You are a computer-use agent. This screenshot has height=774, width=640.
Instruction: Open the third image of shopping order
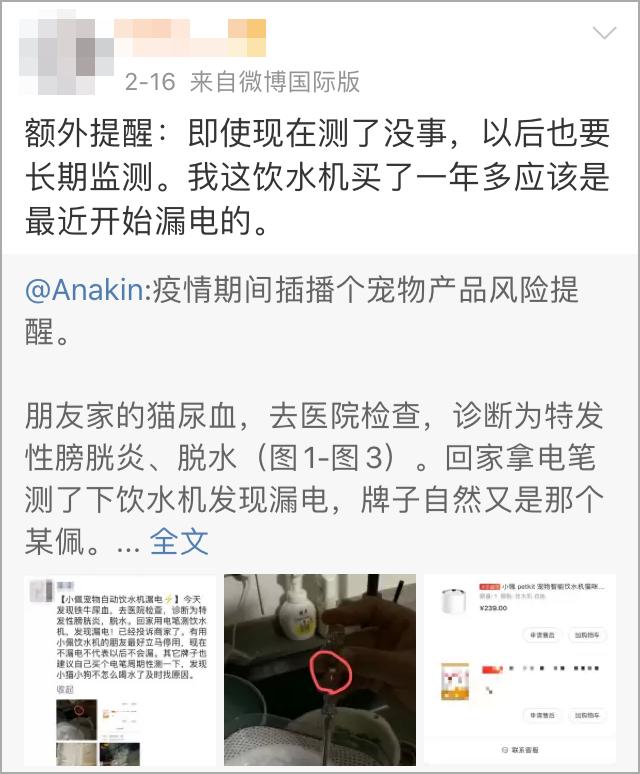pyautogui.click(x=520, y=670)
